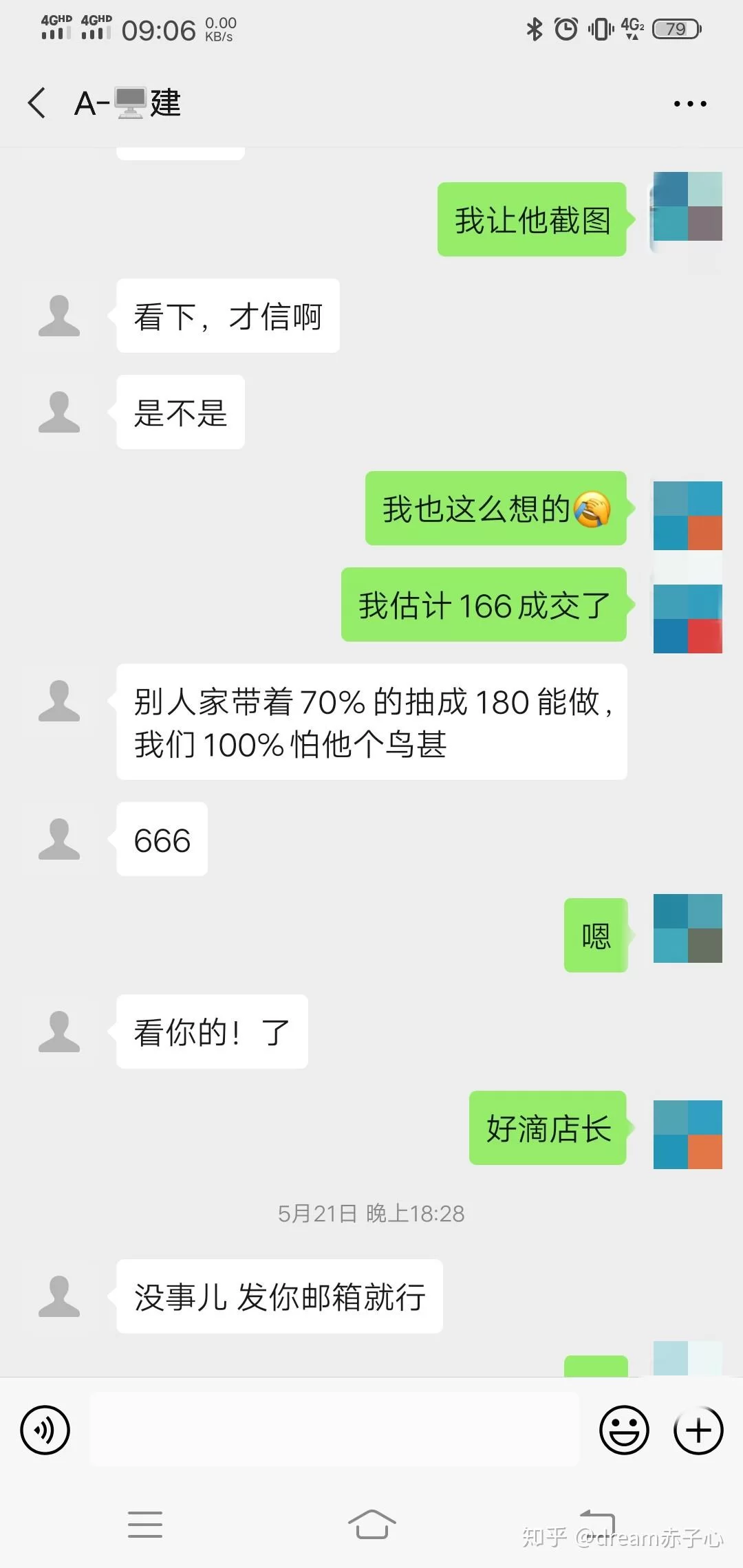The height and width of the screenshot is (1568, 743).
Task: Open sender avatar next to "666"
Action: [x=59, y=839]
